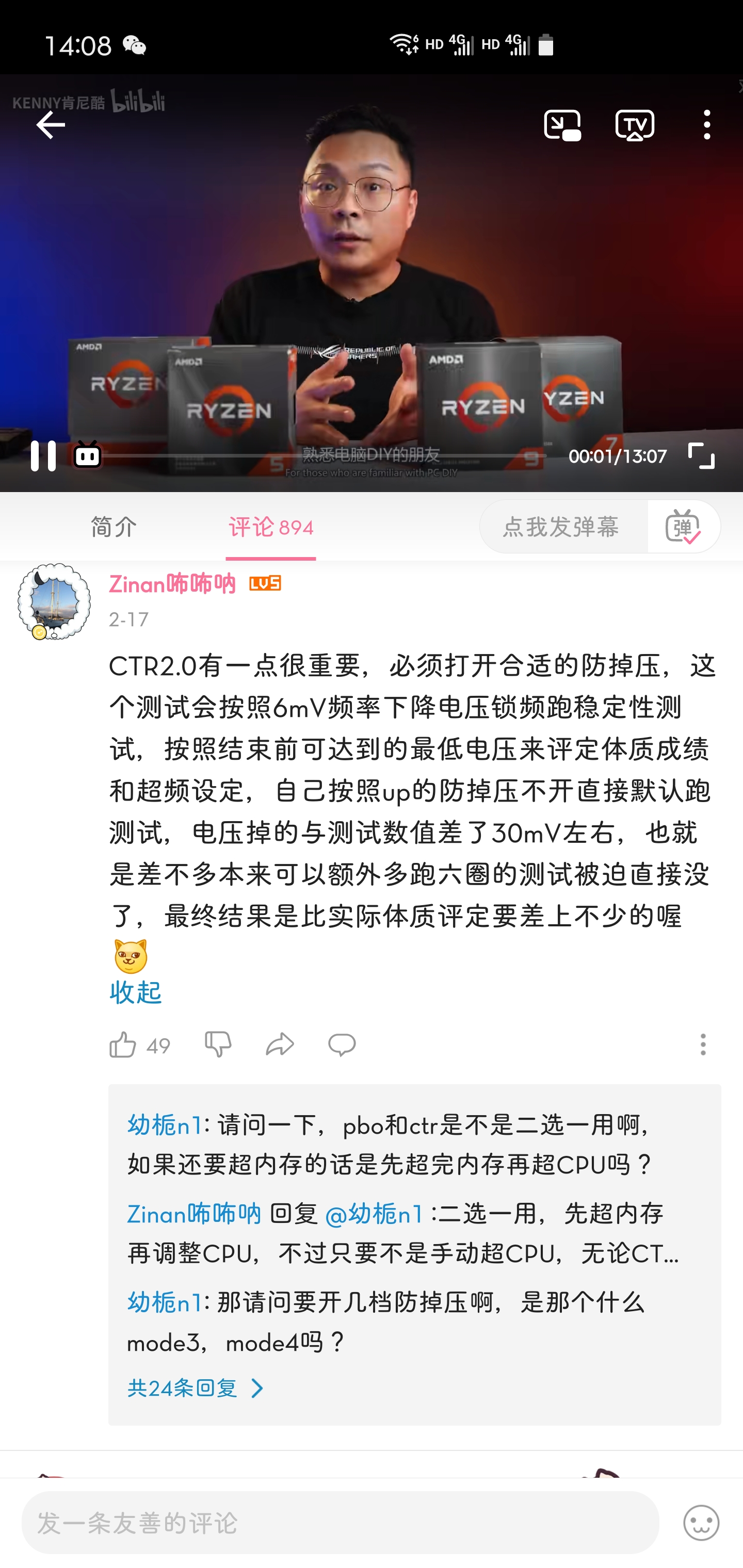Screen dimensions: 743x1568
Task: Open more options for Zinan咘咘呐's comment
Action: (702, 1045)
